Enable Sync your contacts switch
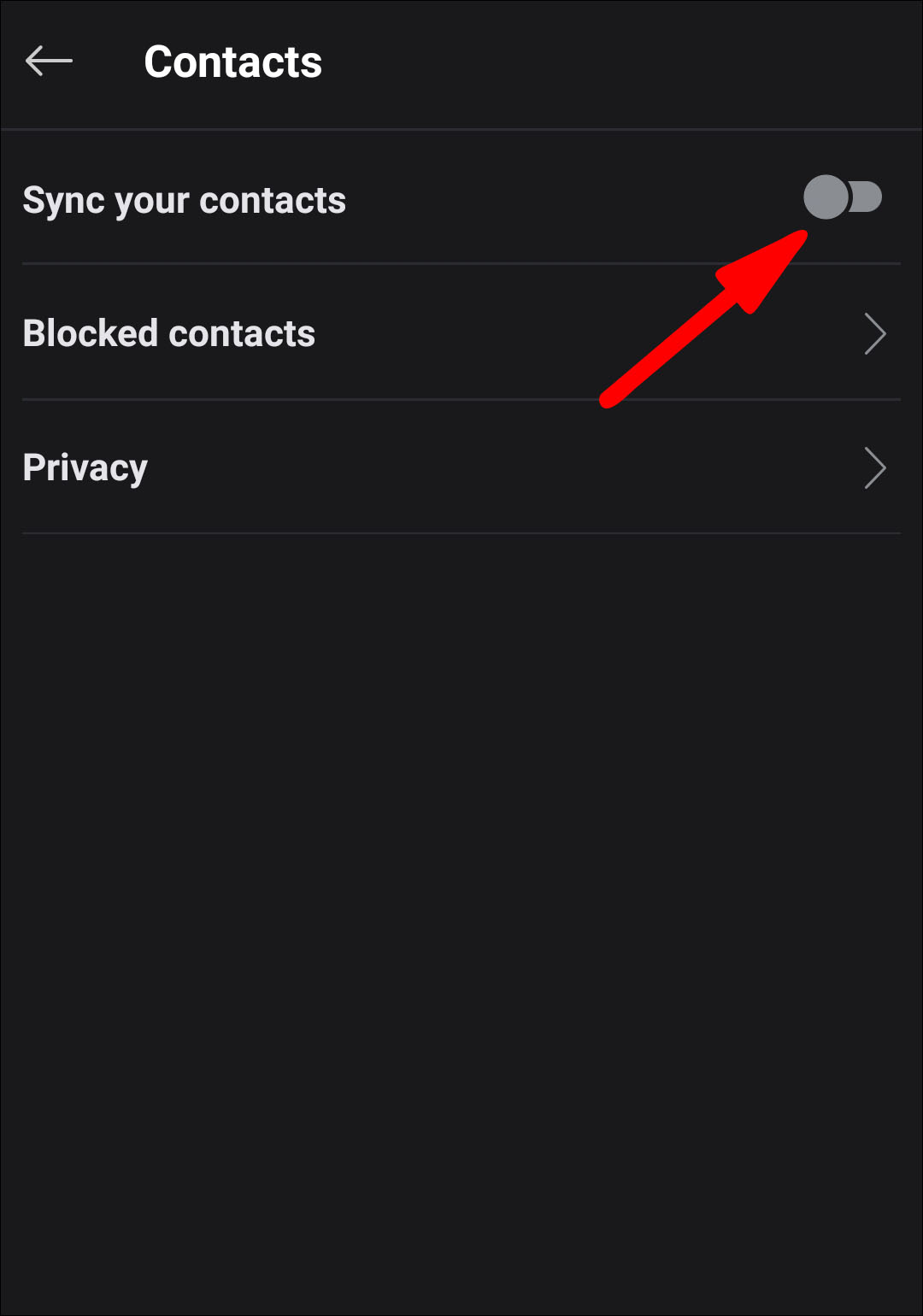The height and width of the screenshot is (1316, 923). point(842,197)
